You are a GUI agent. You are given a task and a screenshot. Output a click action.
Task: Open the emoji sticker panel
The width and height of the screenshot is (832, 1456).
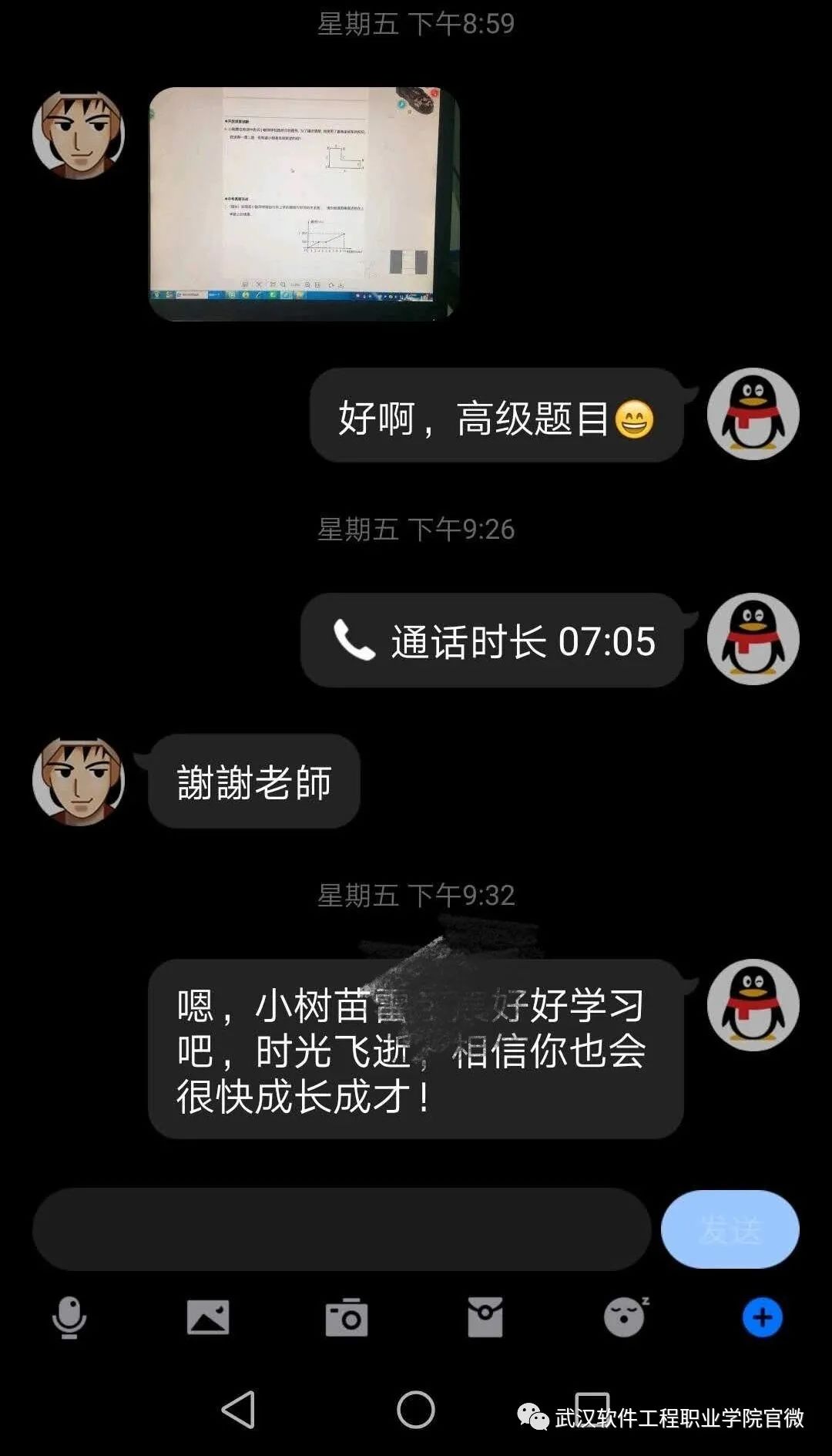coord(624,1317)
